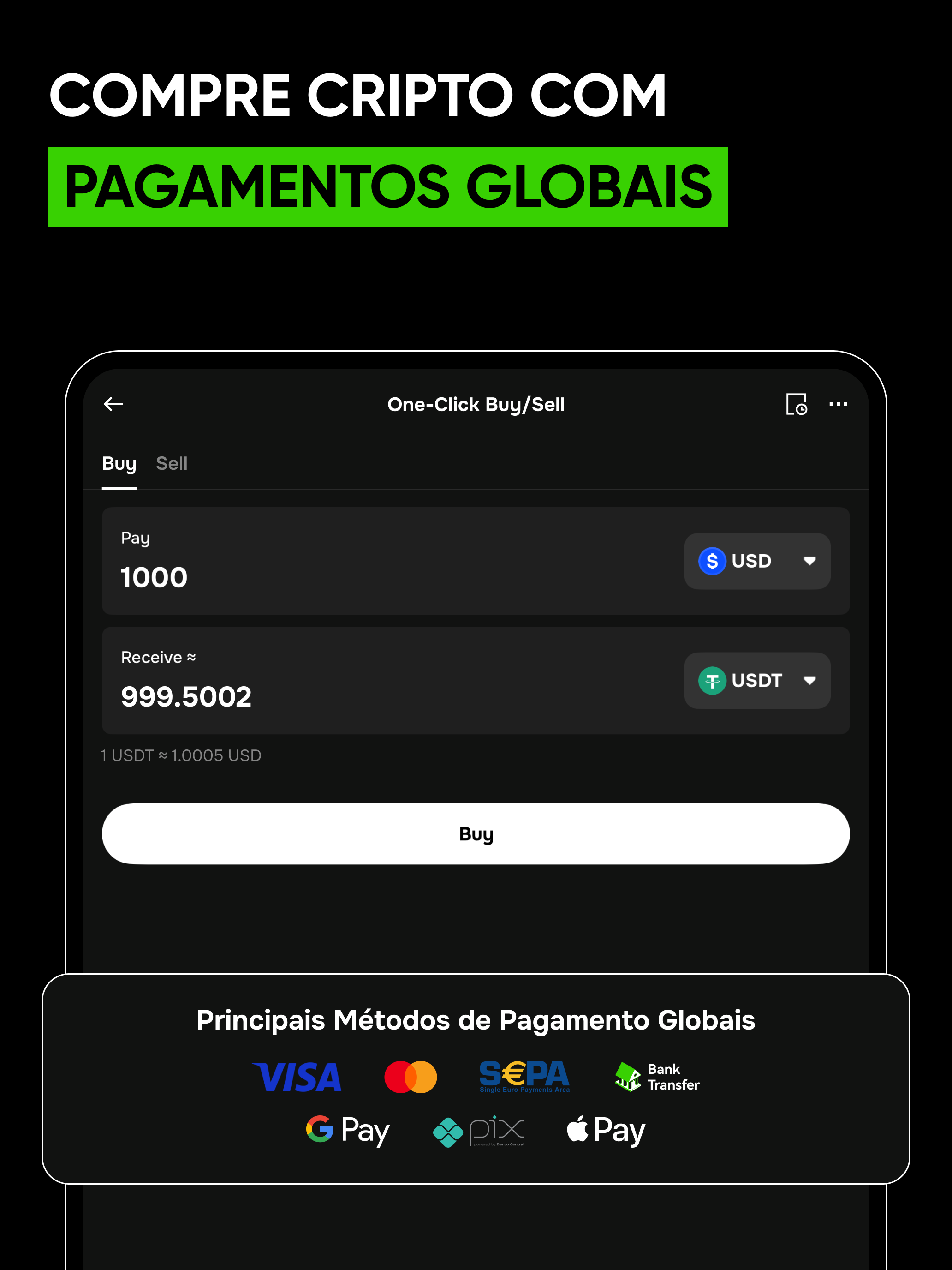Select the Visa payment method icon
Image resolution: width=952 pixels, height=1270 pixels.
tap(296, 1077)
